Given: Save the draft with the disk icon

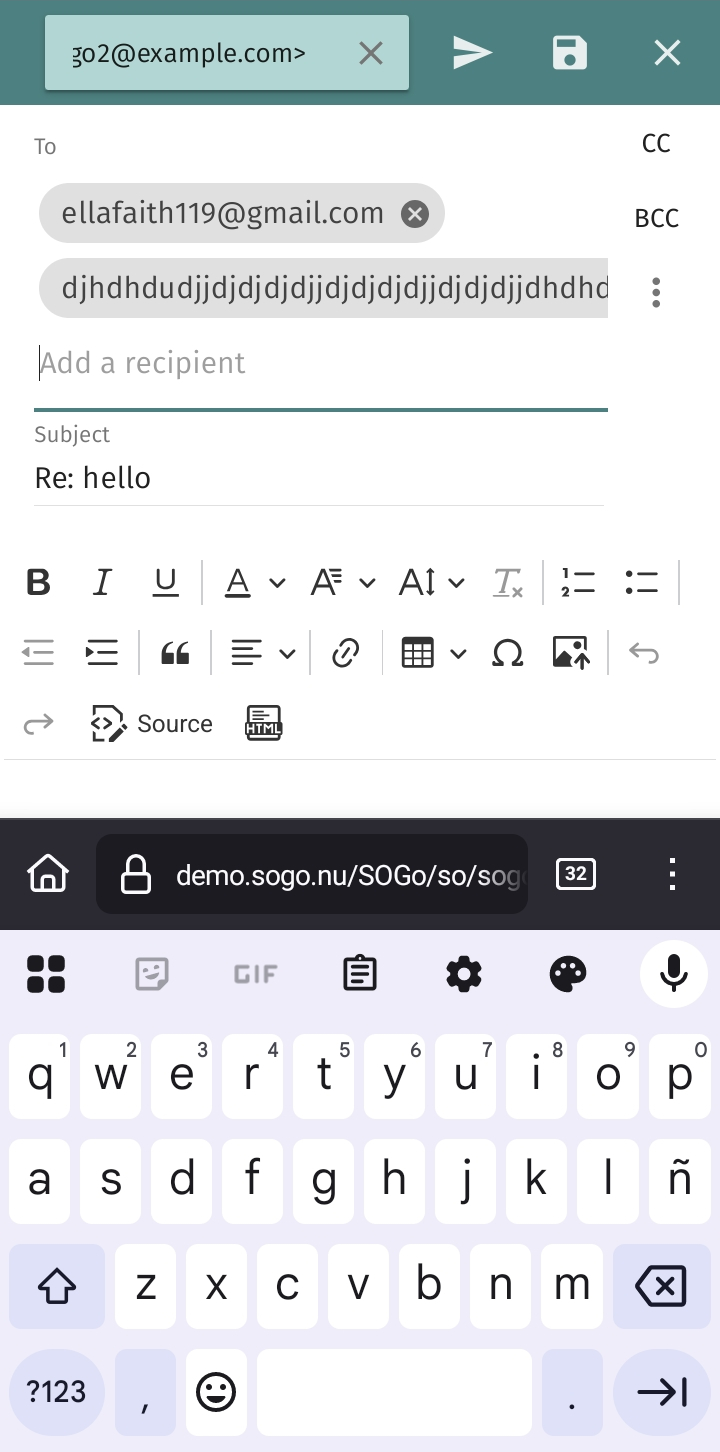Looking at the screenshot, I should pyautogui.click(x=570, y=53).
